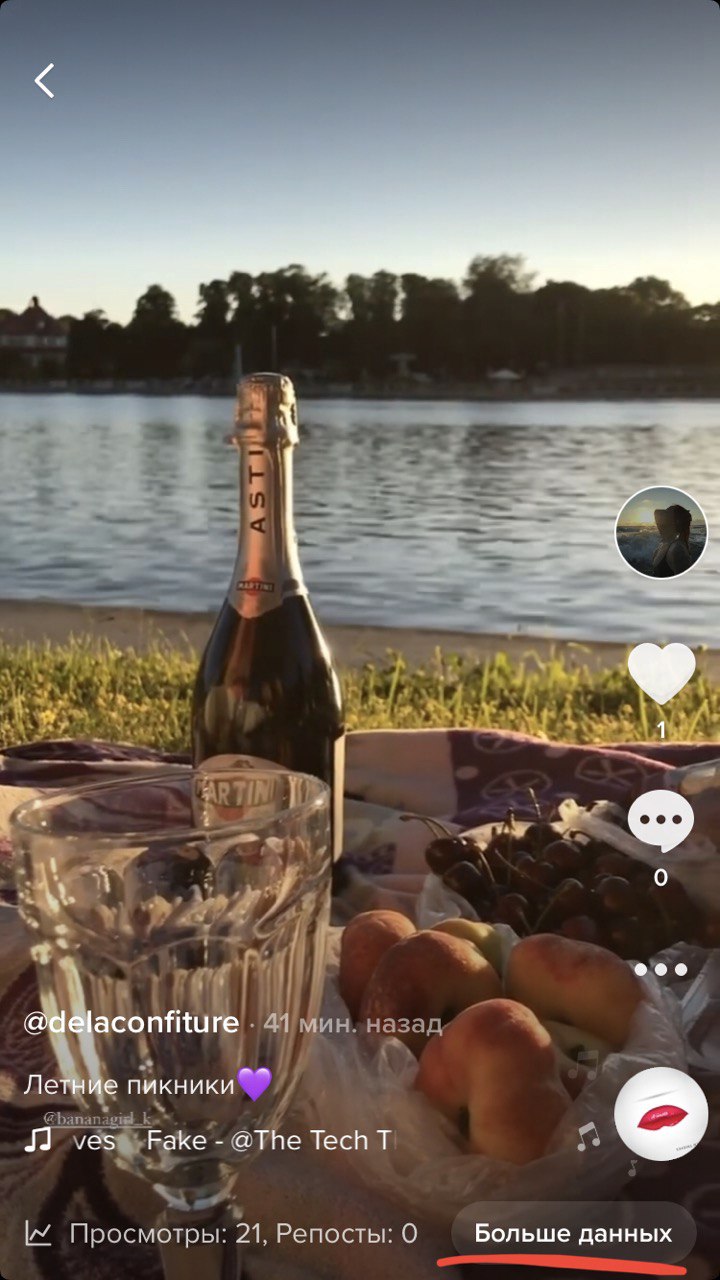This screenshot has width=720, height=1280.
Task: Open the creator's profile avatar
Action: click(x=661, y=533)
